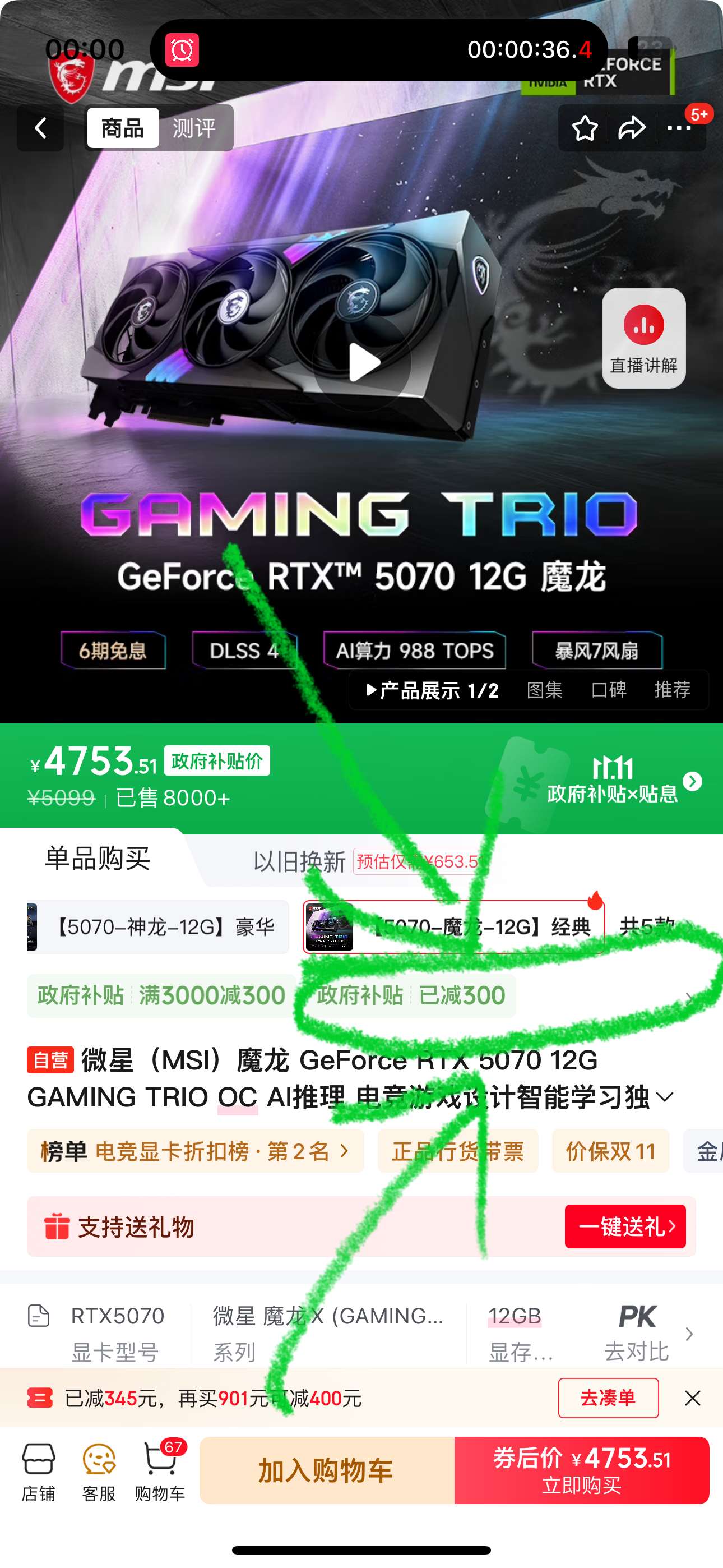Switch to the 测评 tab
This screenshot has height=1568, width=723.
194,128
